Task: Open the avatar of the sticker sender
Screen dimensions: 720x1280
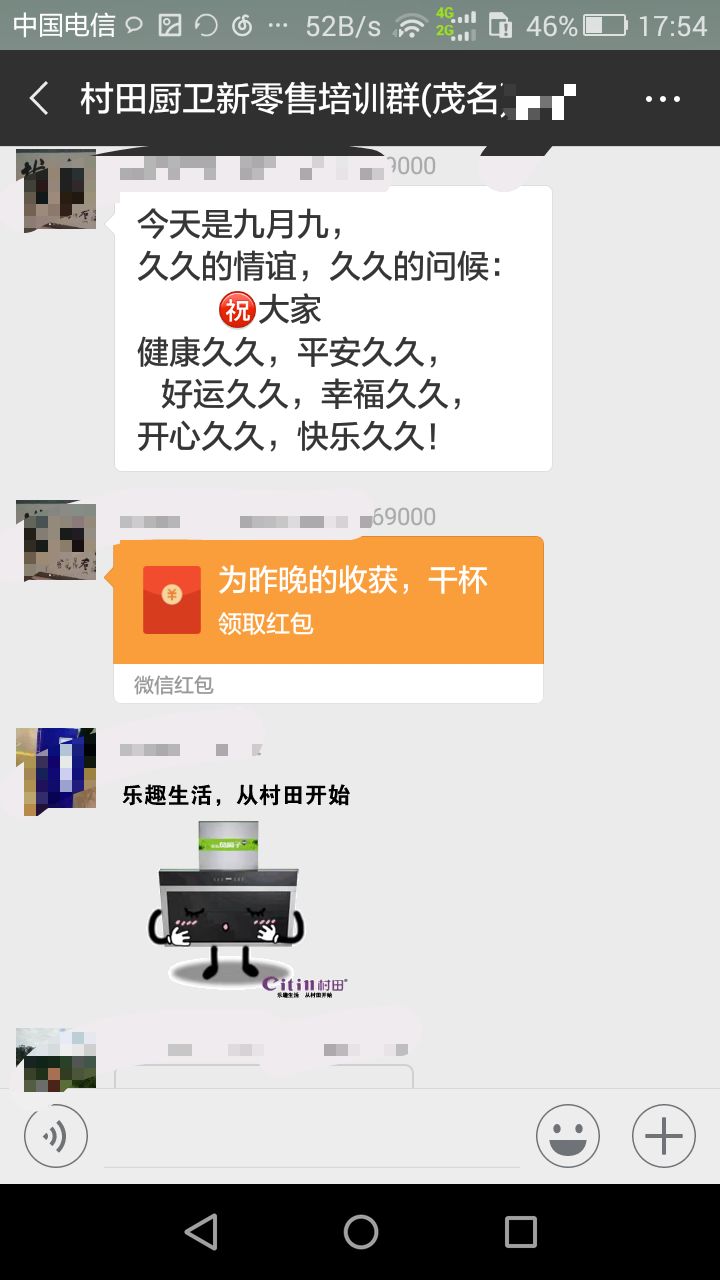Action: click(56, 771)
